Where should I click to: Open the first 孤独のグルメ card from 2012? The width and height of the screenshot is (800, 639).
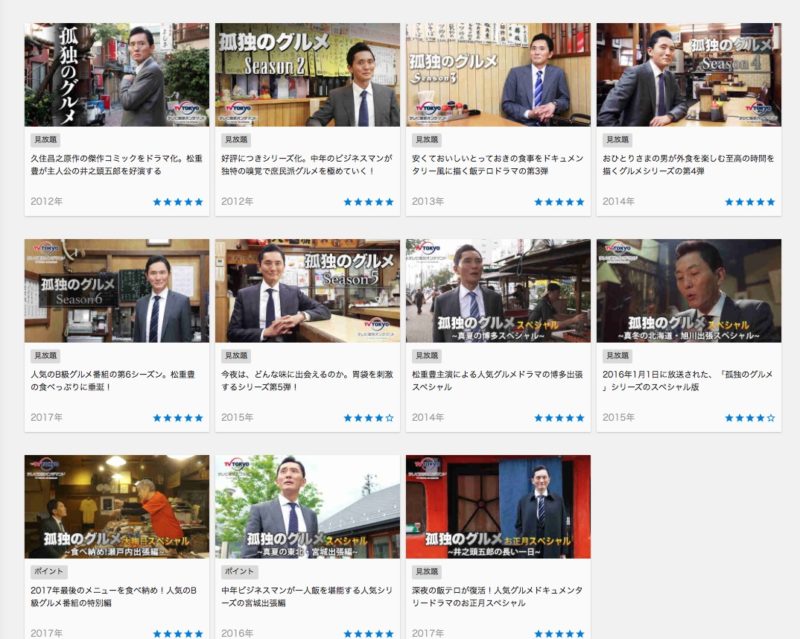(x=117, y=76)
